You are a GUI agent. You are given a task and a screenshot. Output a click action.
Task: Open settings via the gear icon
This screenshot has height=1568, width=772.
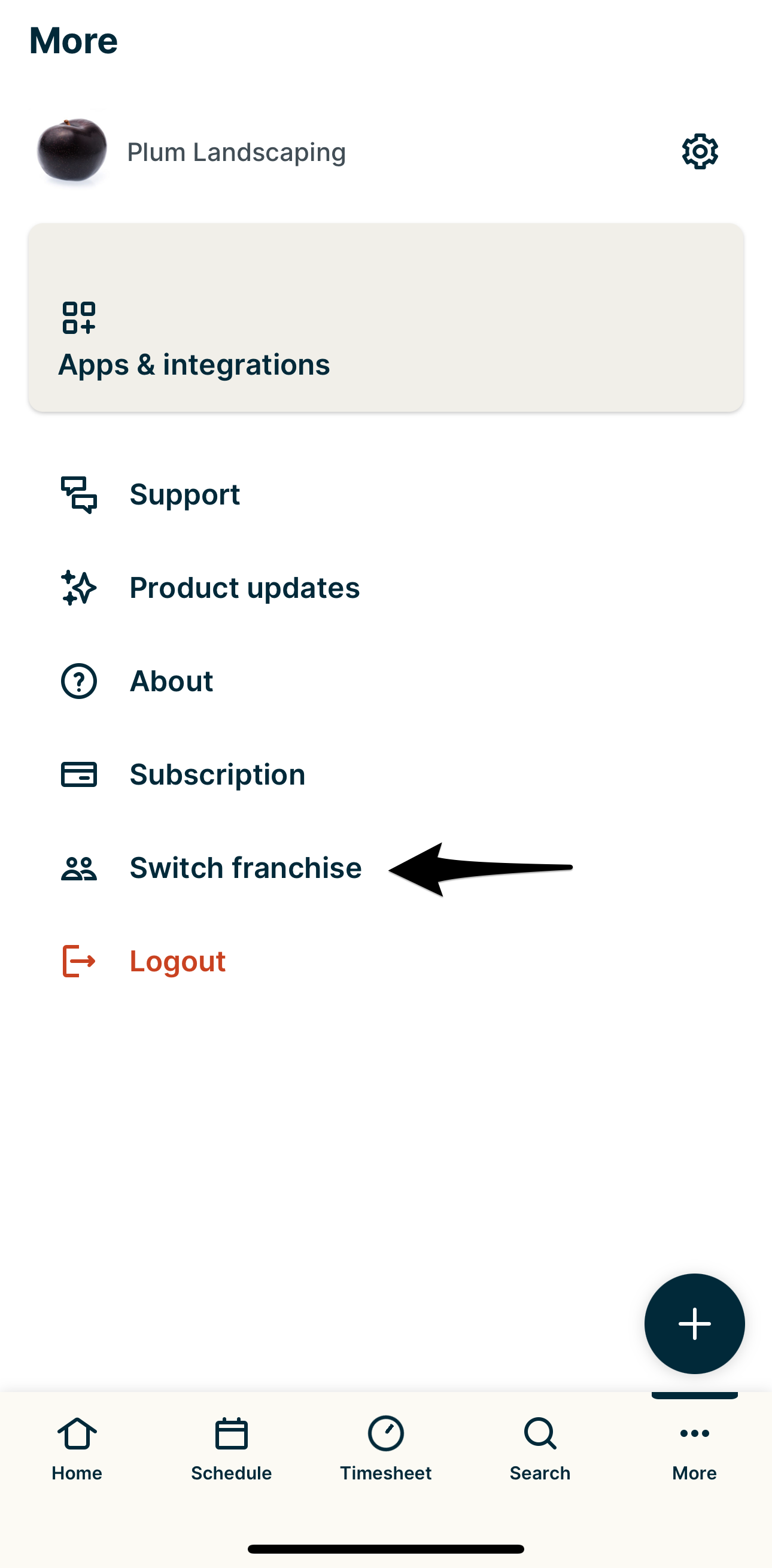pos(700,151)
